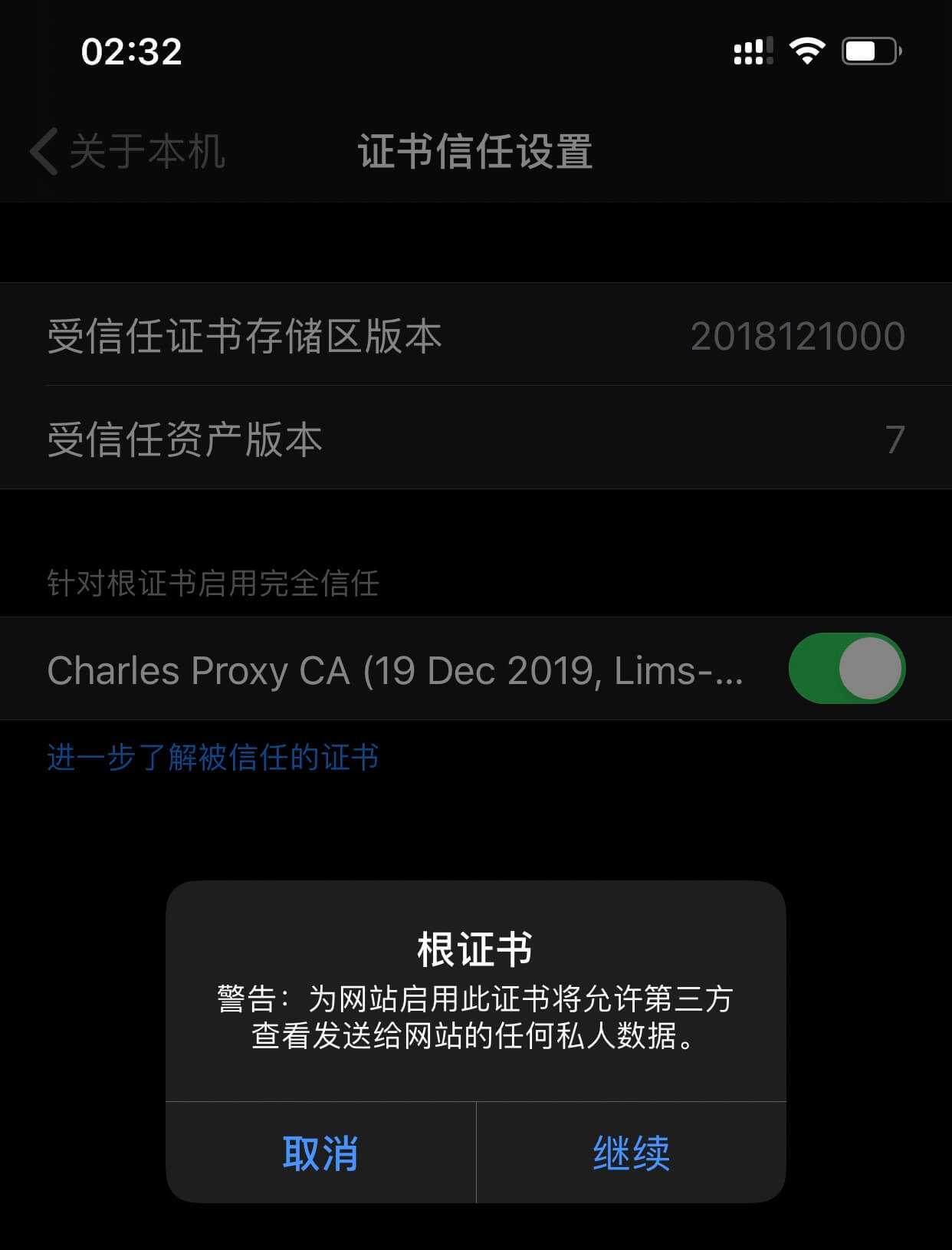Open the 进一步了解被信任的证书 link
952x1250 pixels.
(x=212, y=757)
